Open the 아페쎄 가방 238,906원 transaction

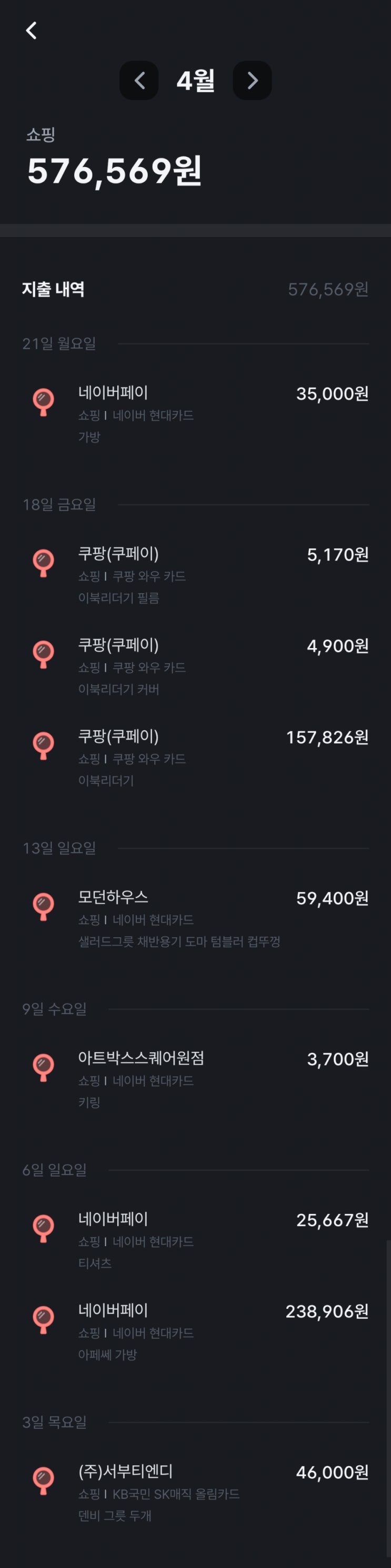click(195, 1332)
